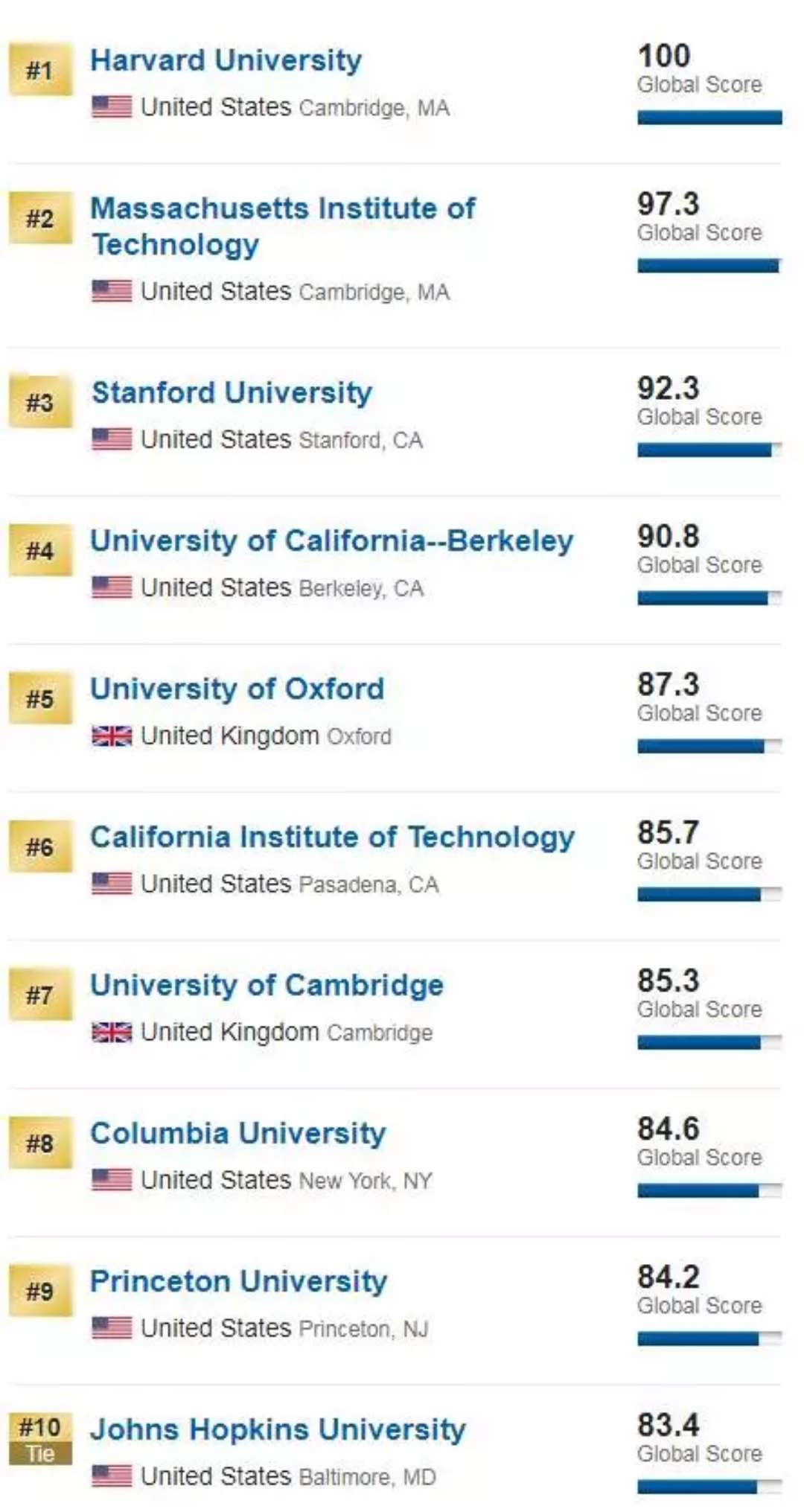Viewport: 804px width, 1512px height.
Task: Tap California Institute of Technology
Action: click(332, 838)
